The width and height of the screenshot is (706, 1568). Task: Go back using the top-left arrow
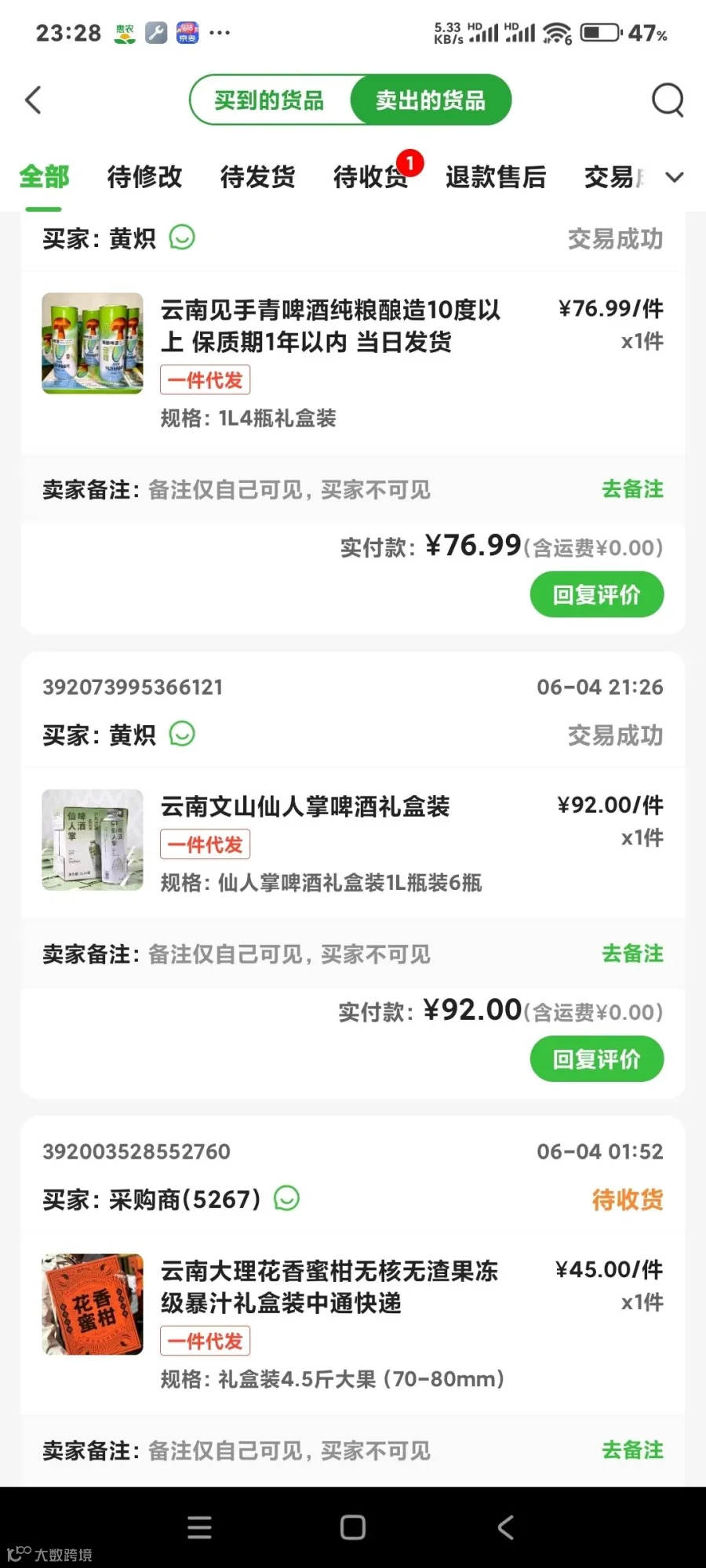[x=33, y=100]
